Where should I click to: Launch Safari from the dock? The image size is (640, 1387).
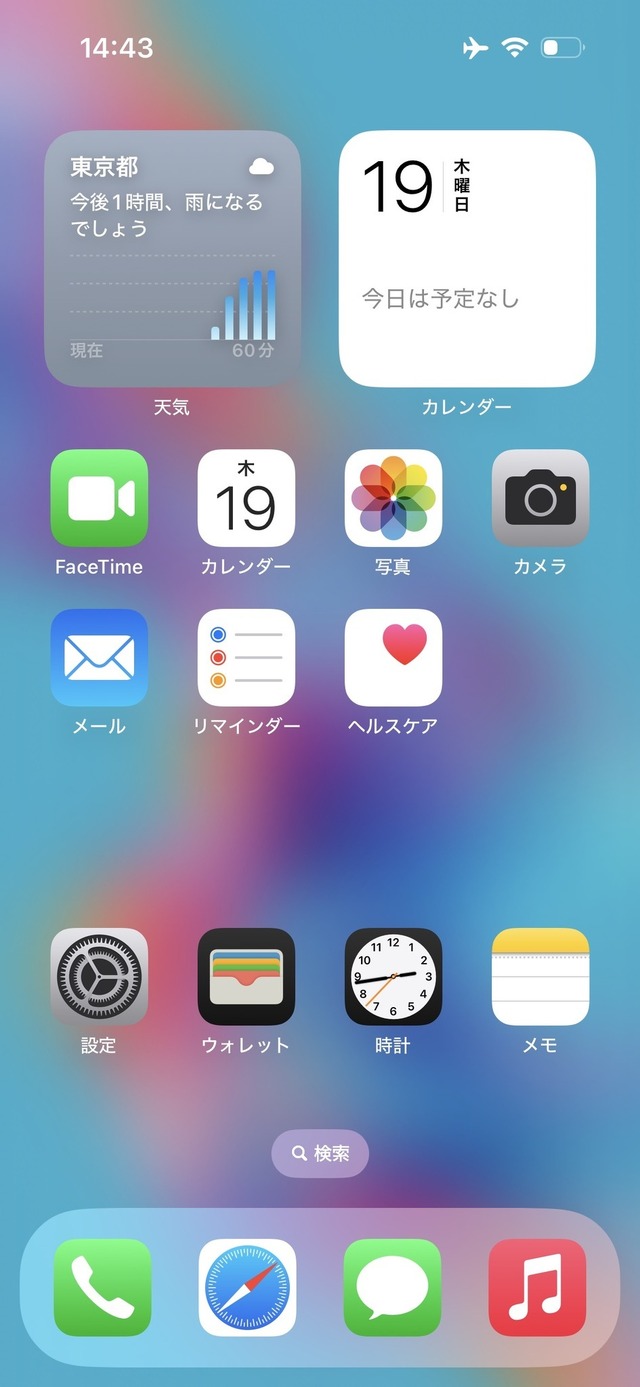(x=247, y=1287)
